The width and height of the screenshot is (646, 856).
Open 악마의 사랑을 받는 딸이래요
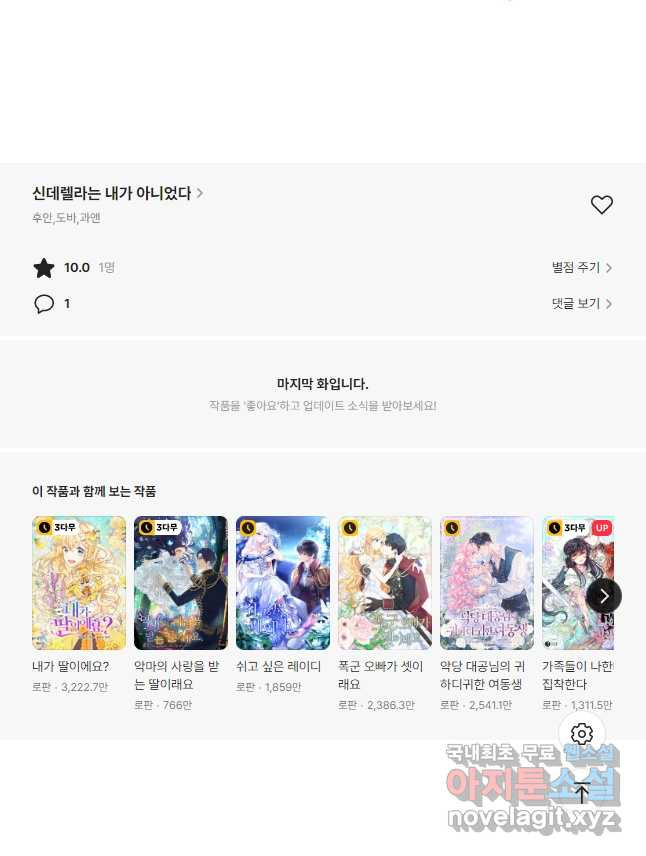pyautogui.click(x=181, y=583)
